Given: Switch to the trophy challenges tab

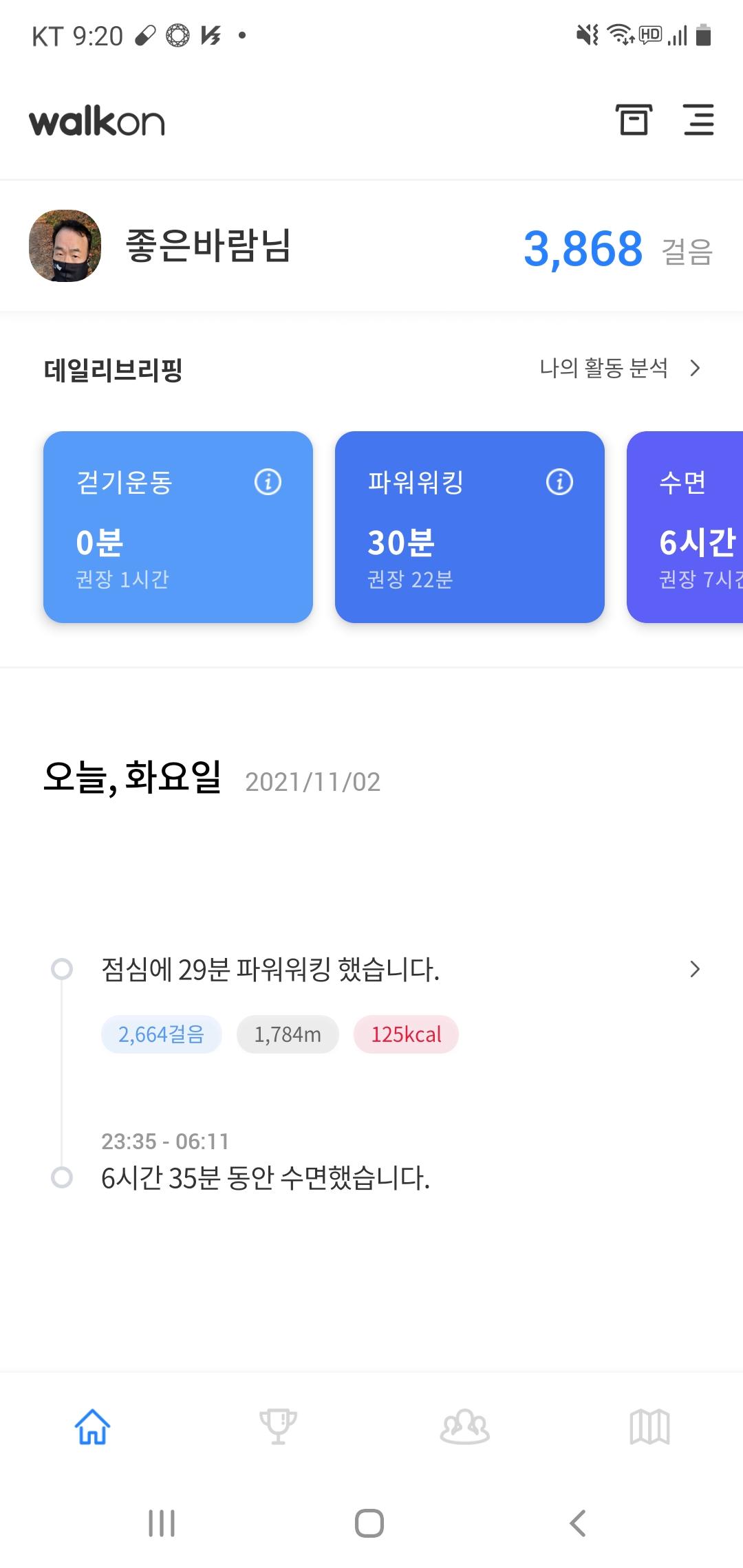Looking at the screenshot, I should click(x=278, y=1426).
